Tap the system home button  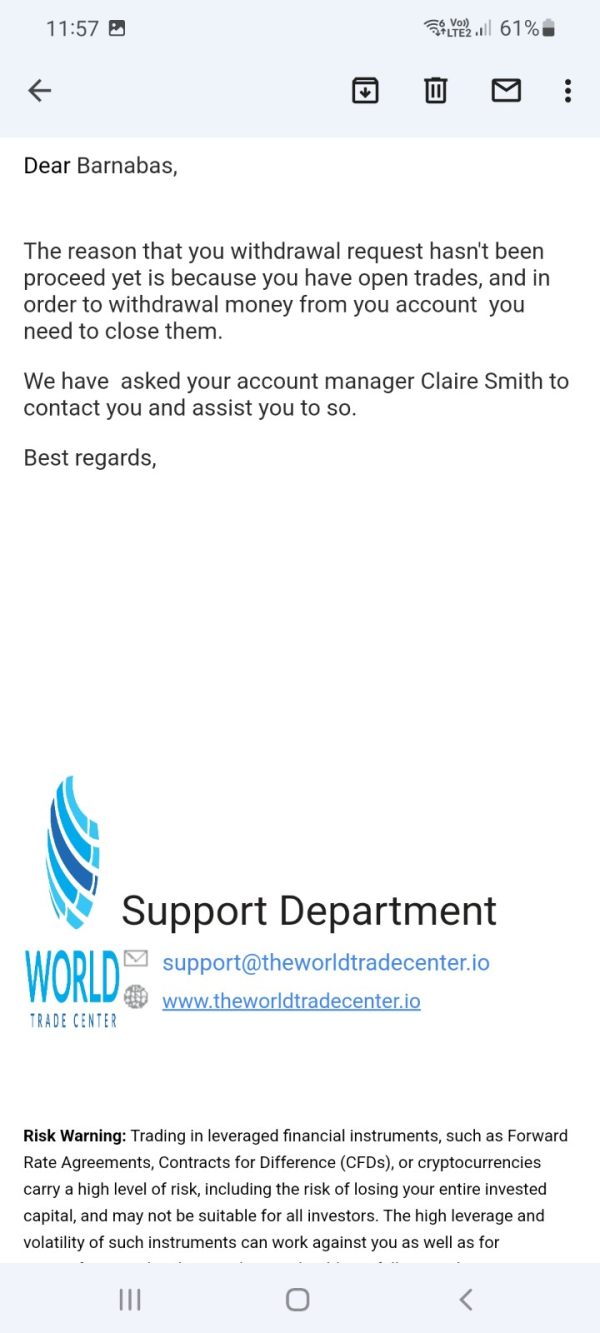pos(298,1299)
